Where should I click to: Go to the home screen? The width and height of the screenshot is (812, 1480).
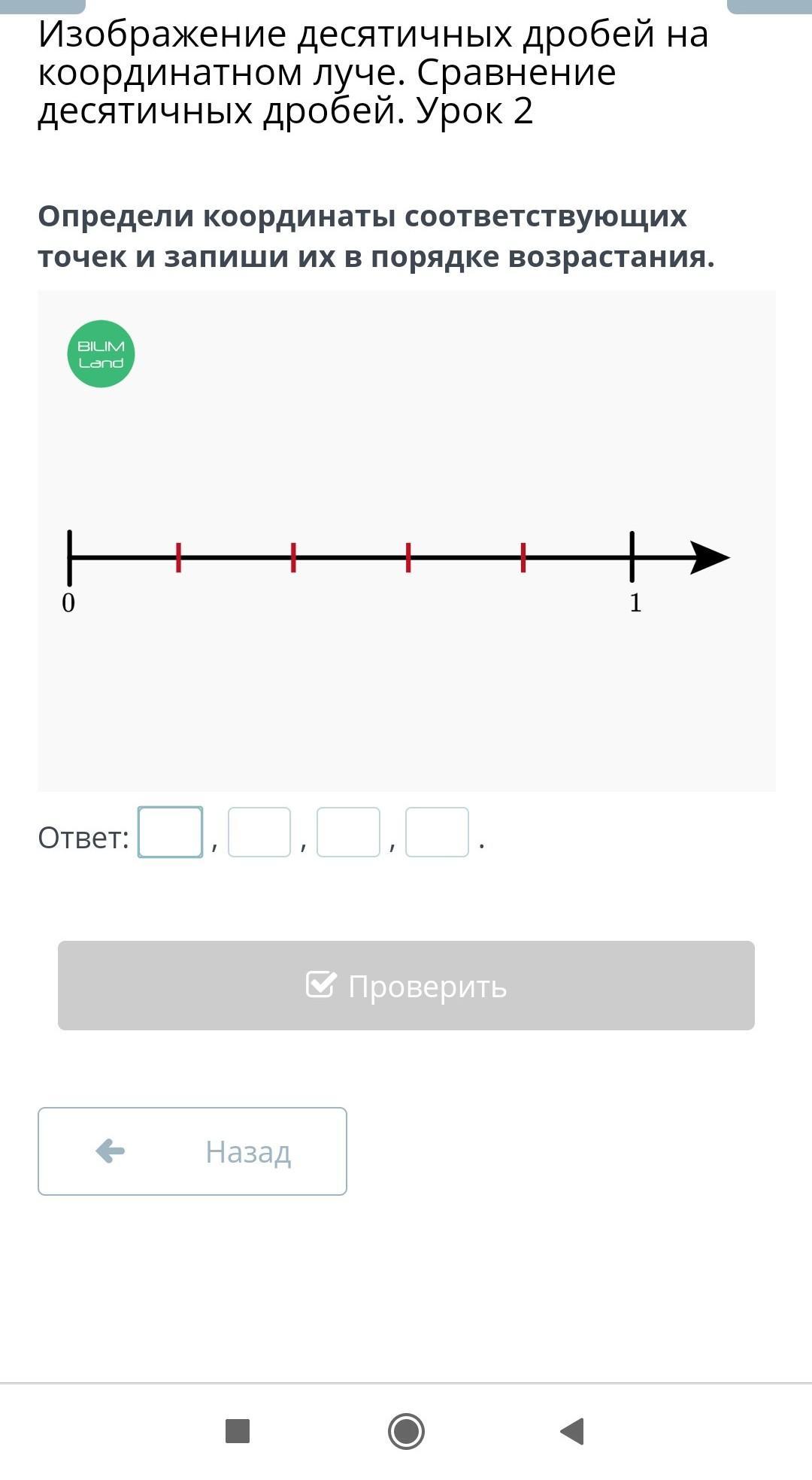406,1431
